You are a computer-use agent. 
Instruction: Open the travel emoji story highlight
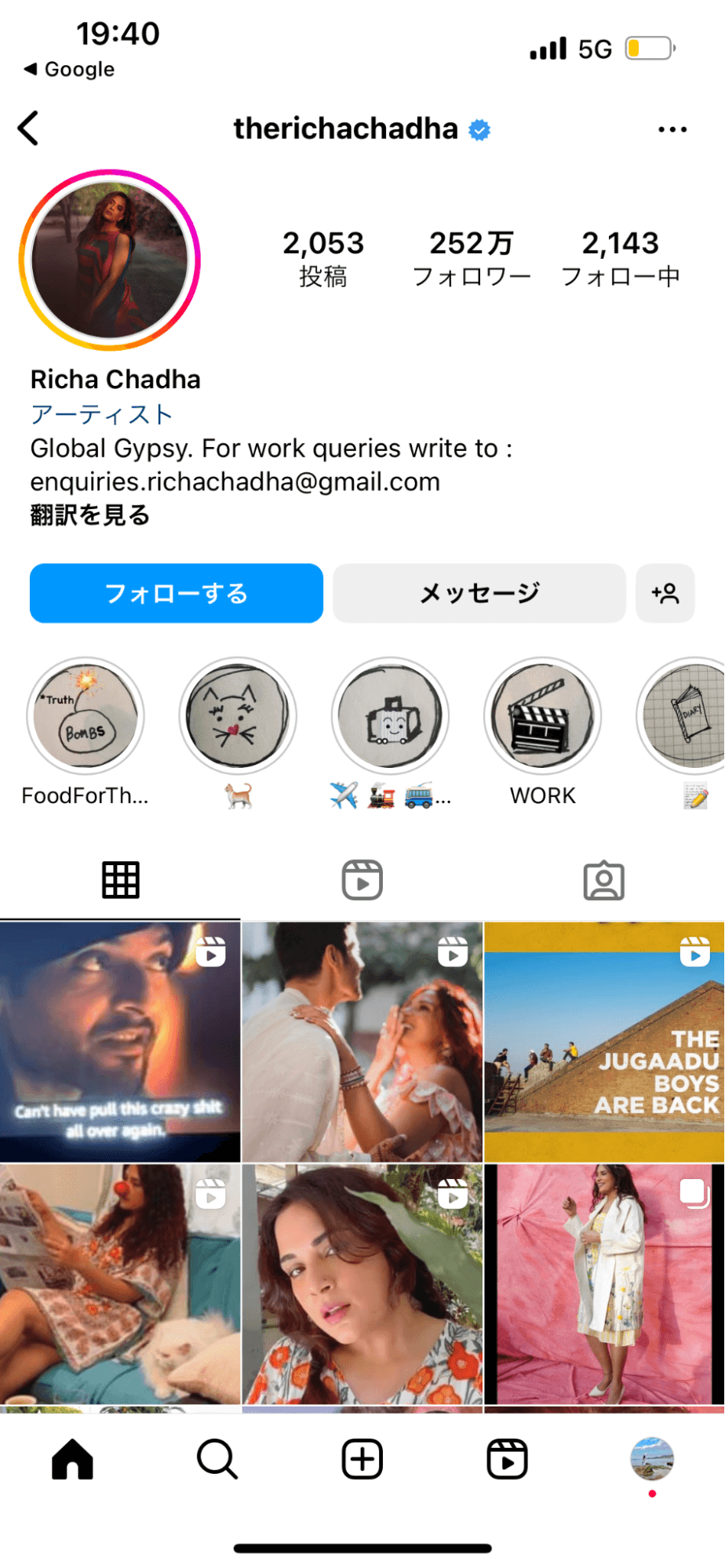[390, 715]
